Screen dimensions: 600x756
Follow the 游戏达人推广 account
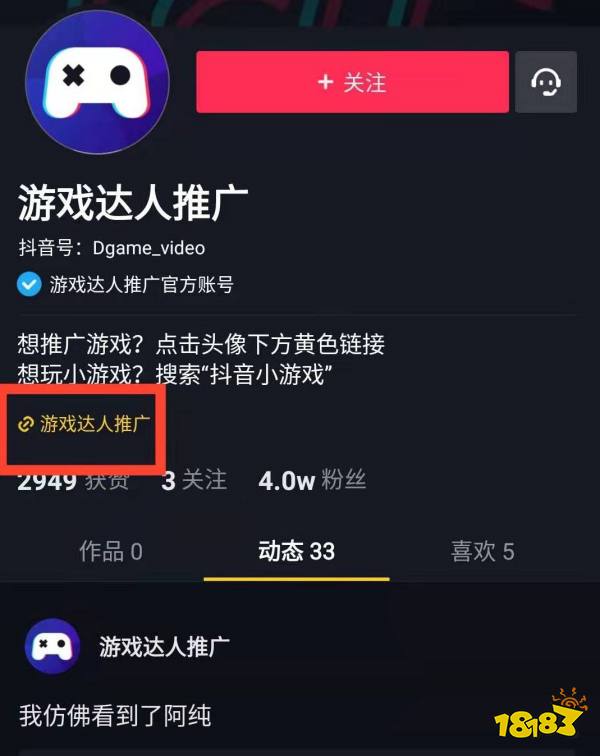(x=351, y=82)
